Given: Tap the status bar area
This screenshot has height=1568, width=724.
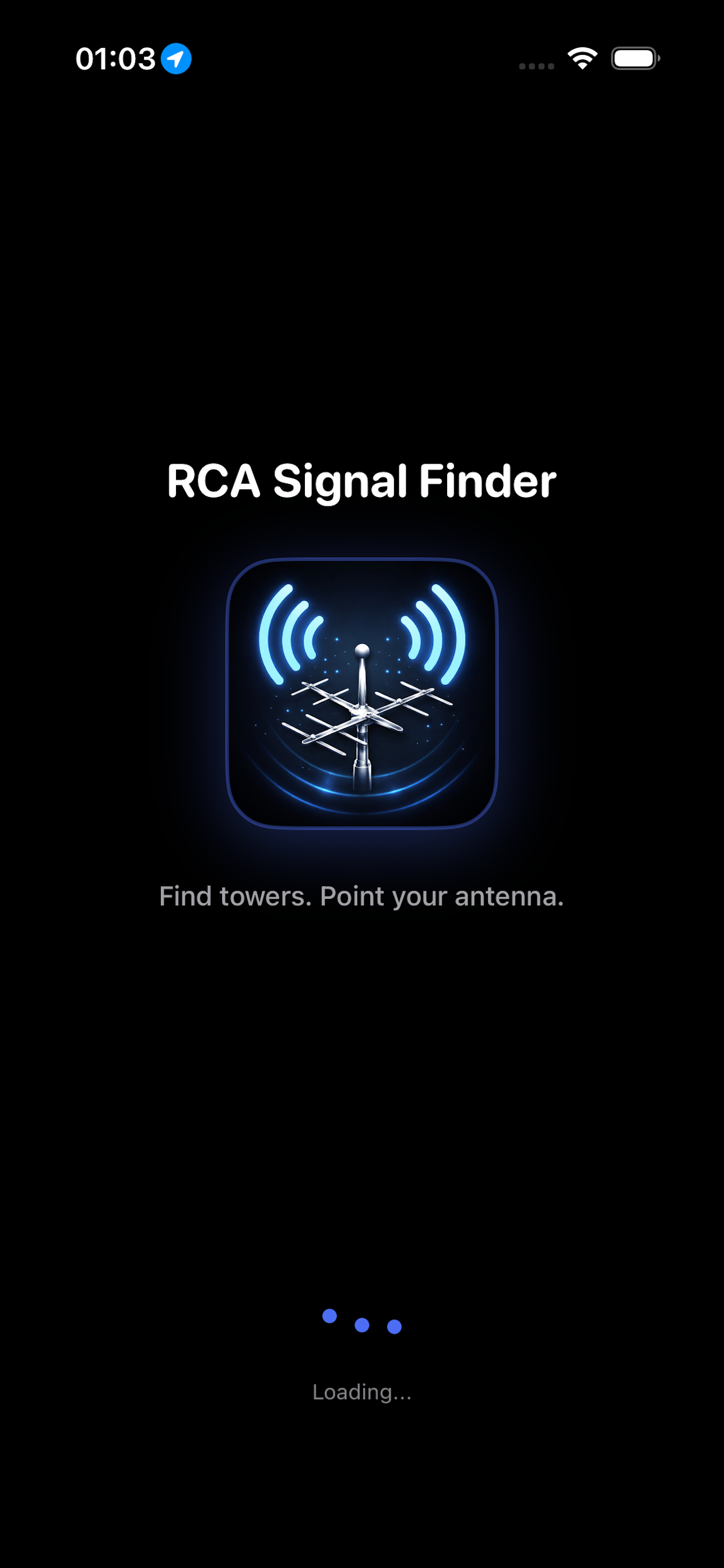Looking at the screenshot, I should [x=362, y=59].
